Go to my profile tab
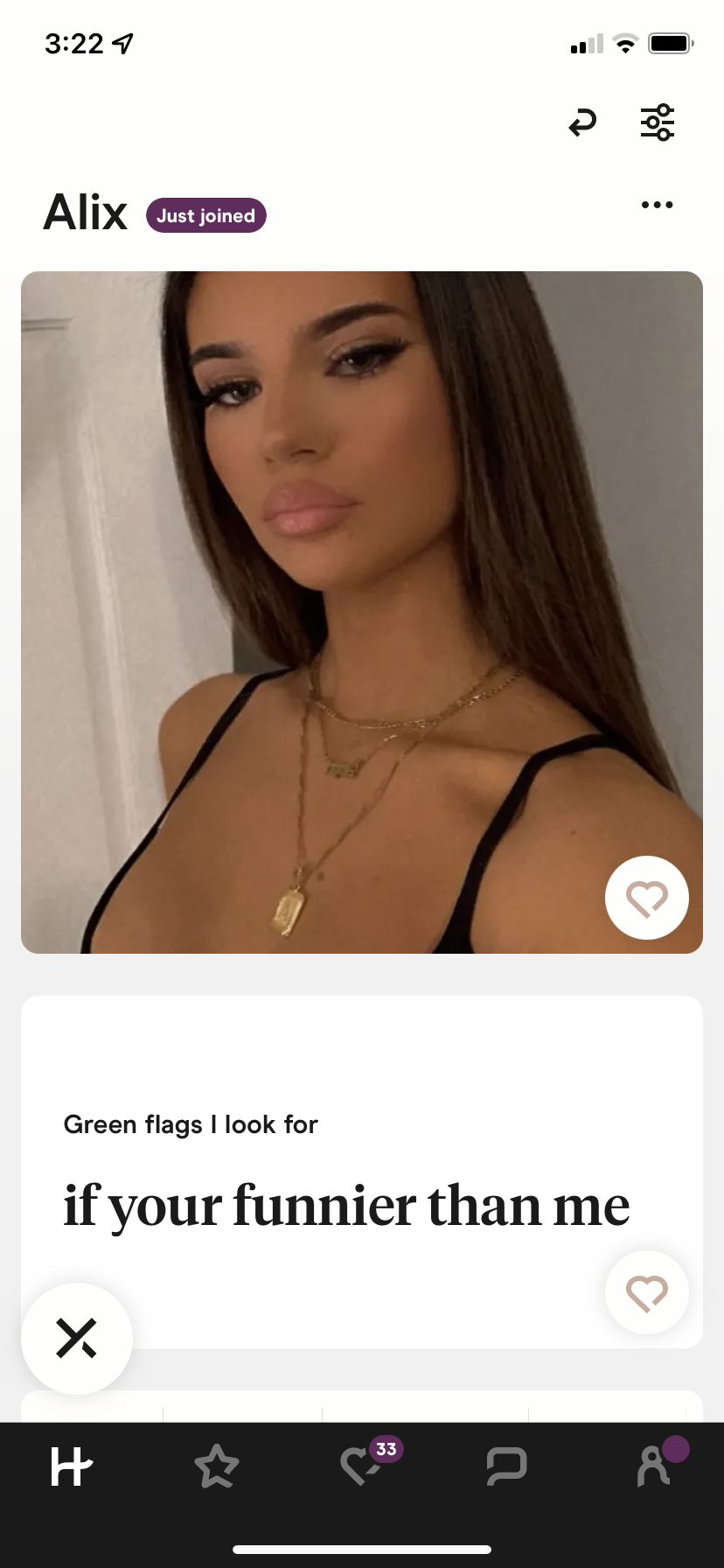724x1568 pixels. point(654,1465)
